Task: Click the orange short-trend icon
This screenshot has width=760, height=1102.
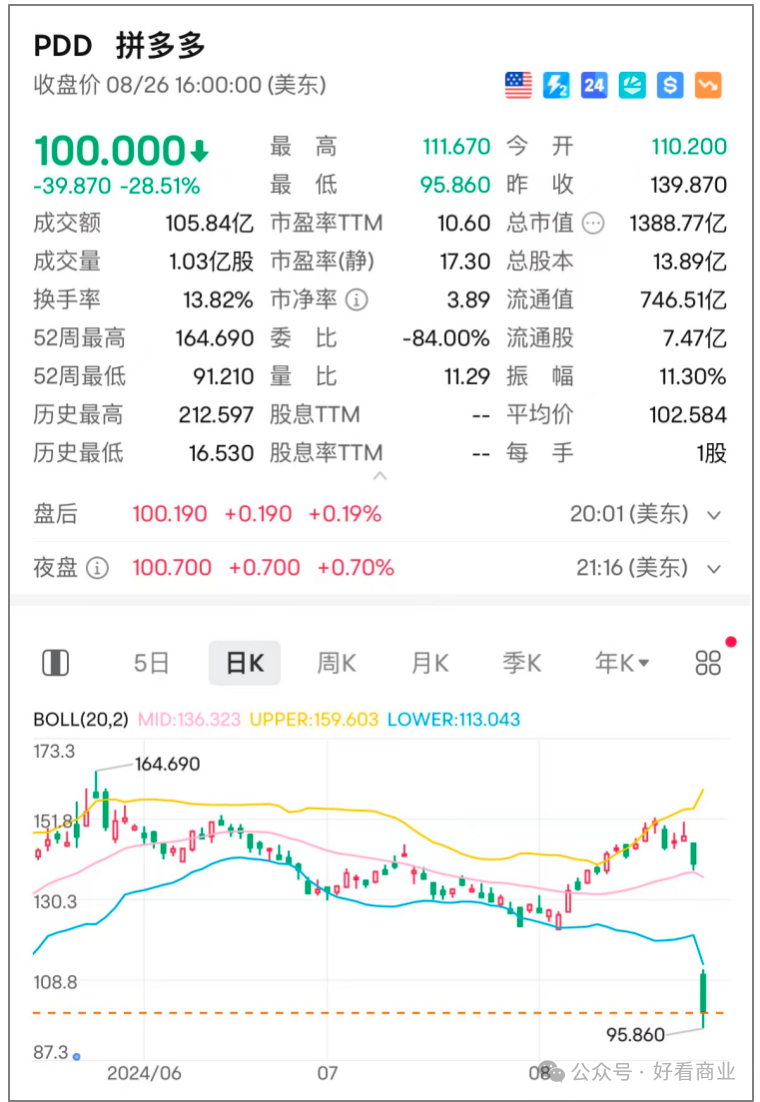Action: 707,85
